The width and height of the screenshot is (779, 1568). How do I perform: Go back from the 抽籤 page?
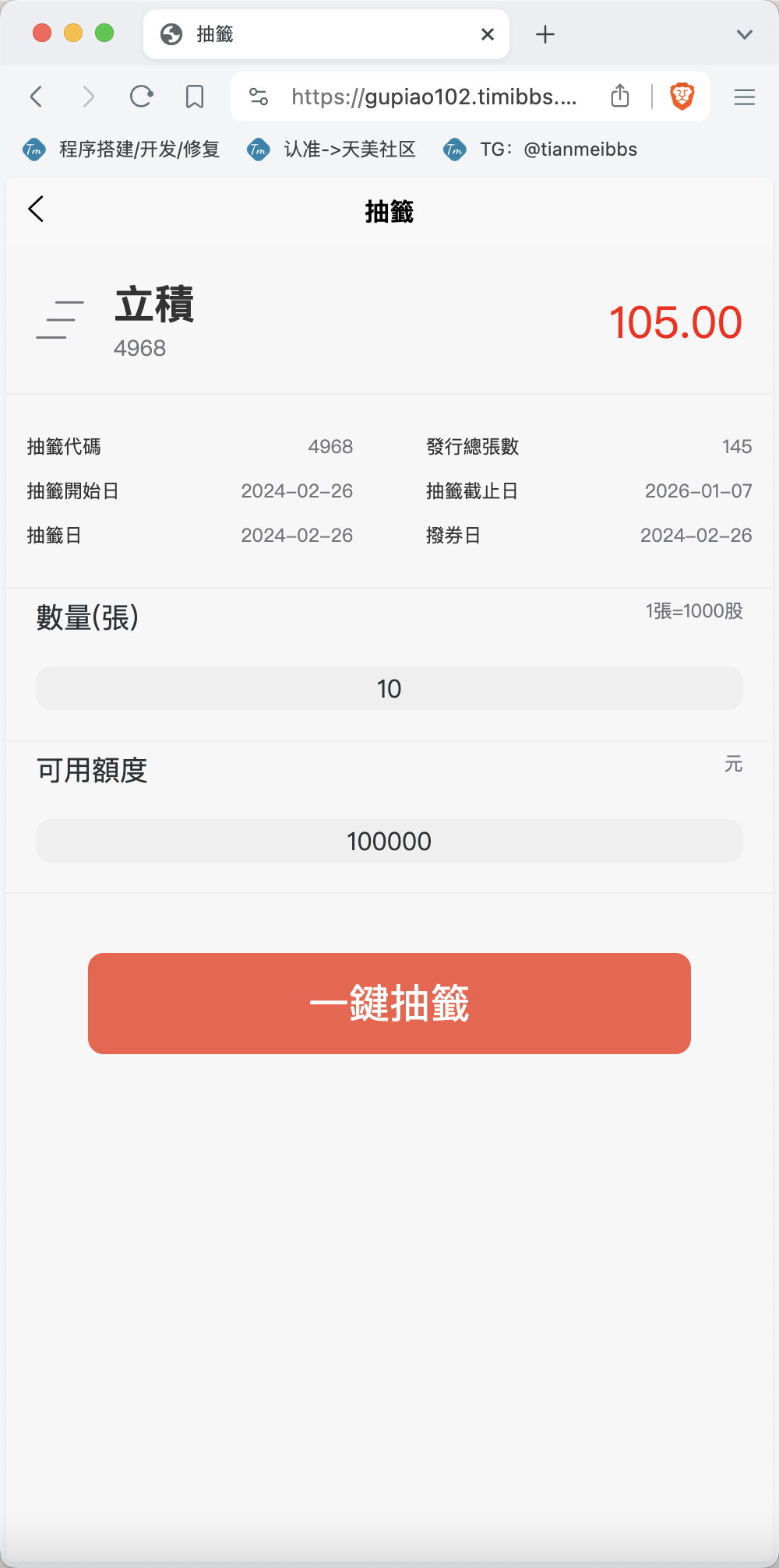pyautogui.click(x=36, y=209)
